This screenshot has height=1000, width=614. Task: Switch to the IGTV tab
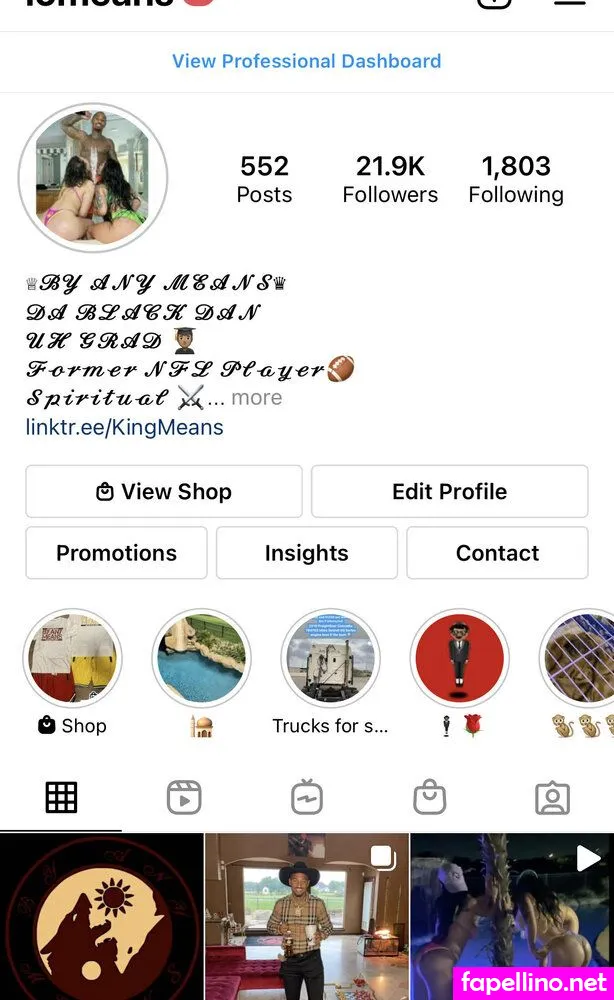[x=307, y=798]
